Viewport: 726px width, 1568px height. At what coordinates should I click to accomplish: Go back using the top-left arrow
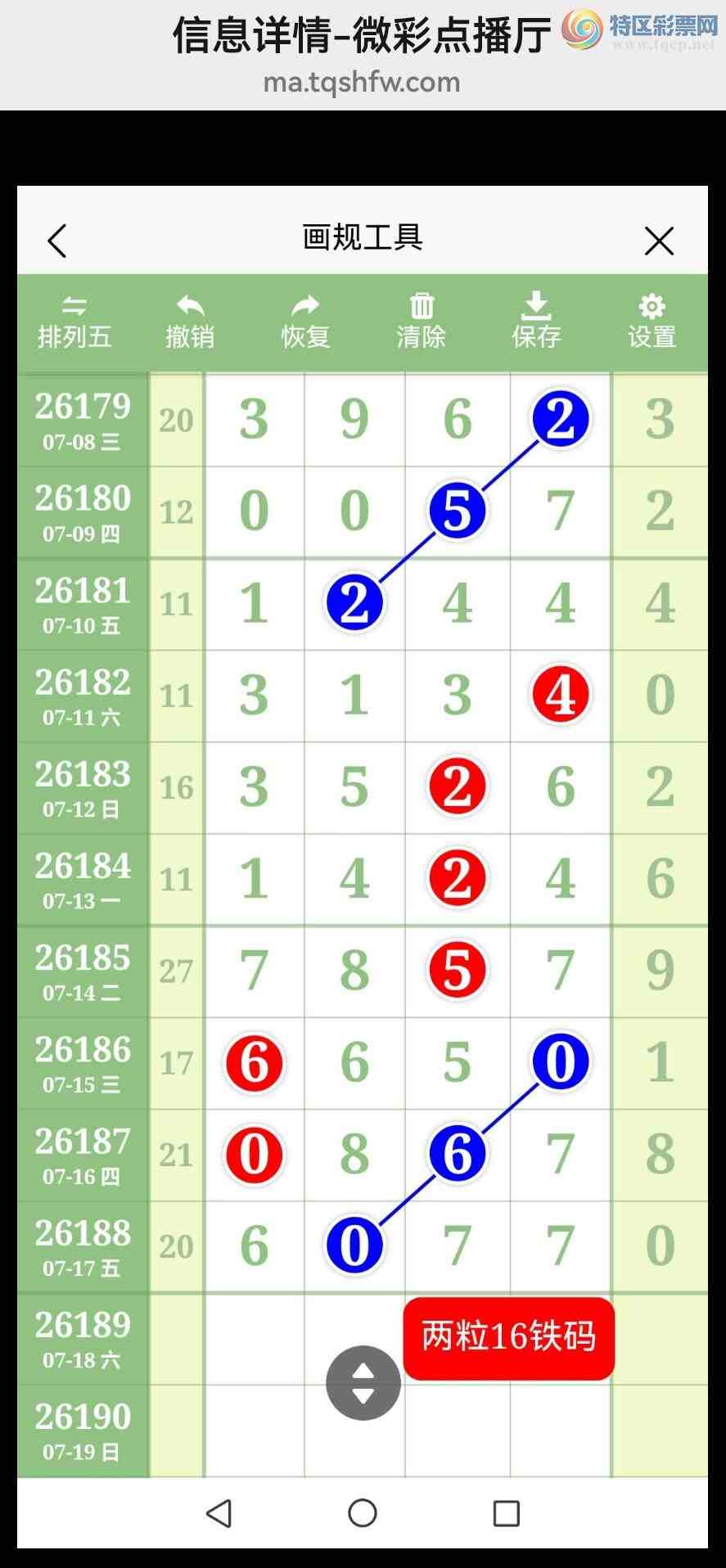(x=56, y=241)
